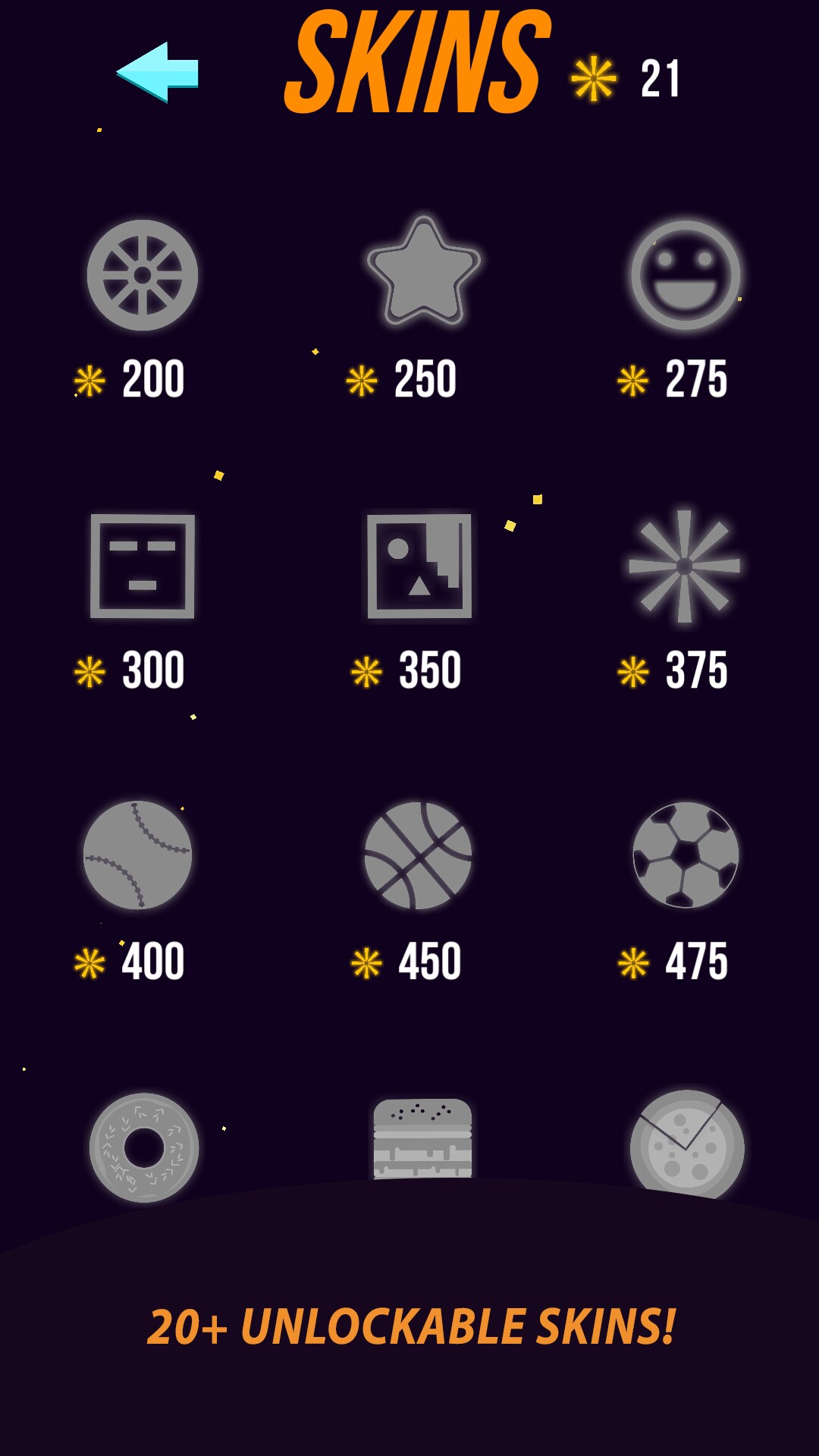
Task: Go back using the cyan arrow
Action: tap(157, 73)
